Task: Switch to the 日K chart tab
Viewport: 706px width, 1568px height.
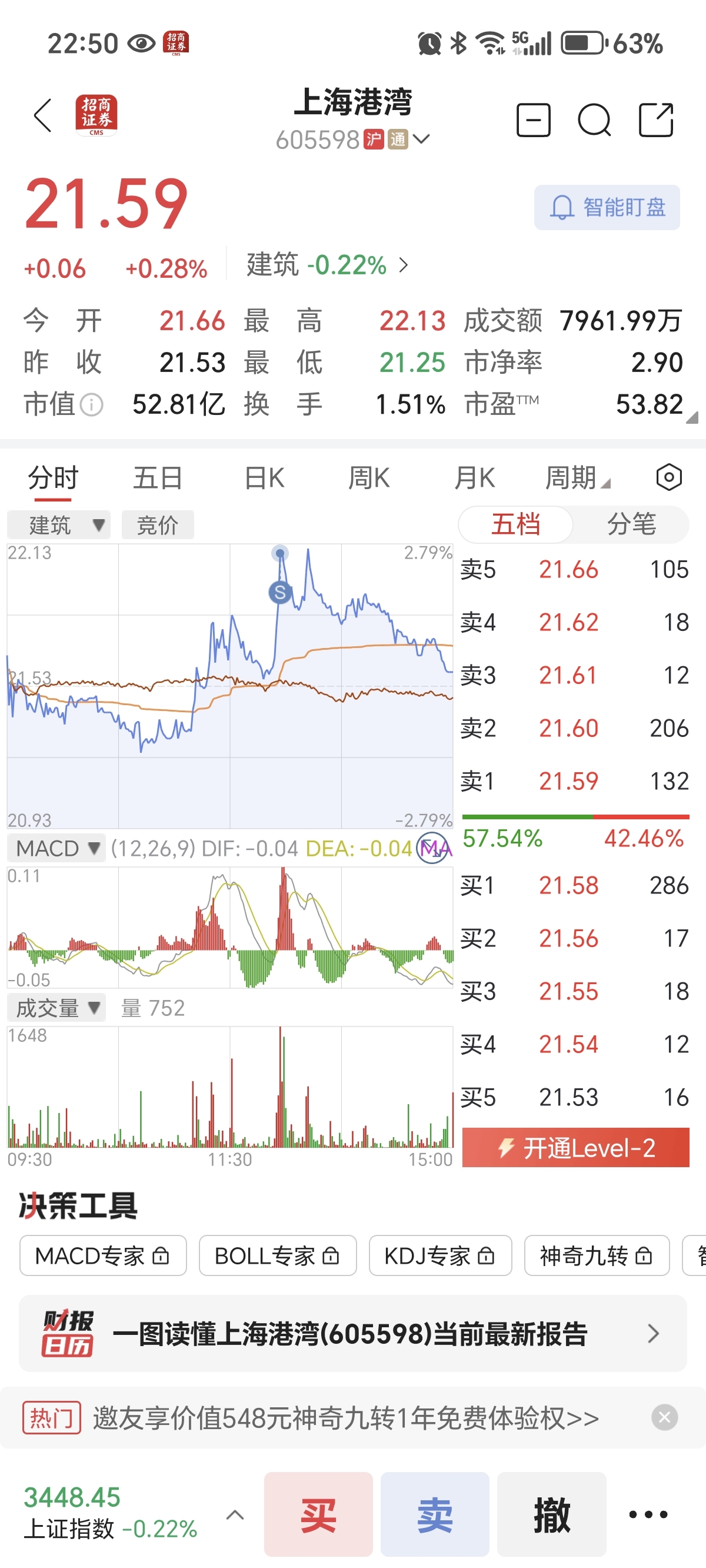Action: (264, 478)
